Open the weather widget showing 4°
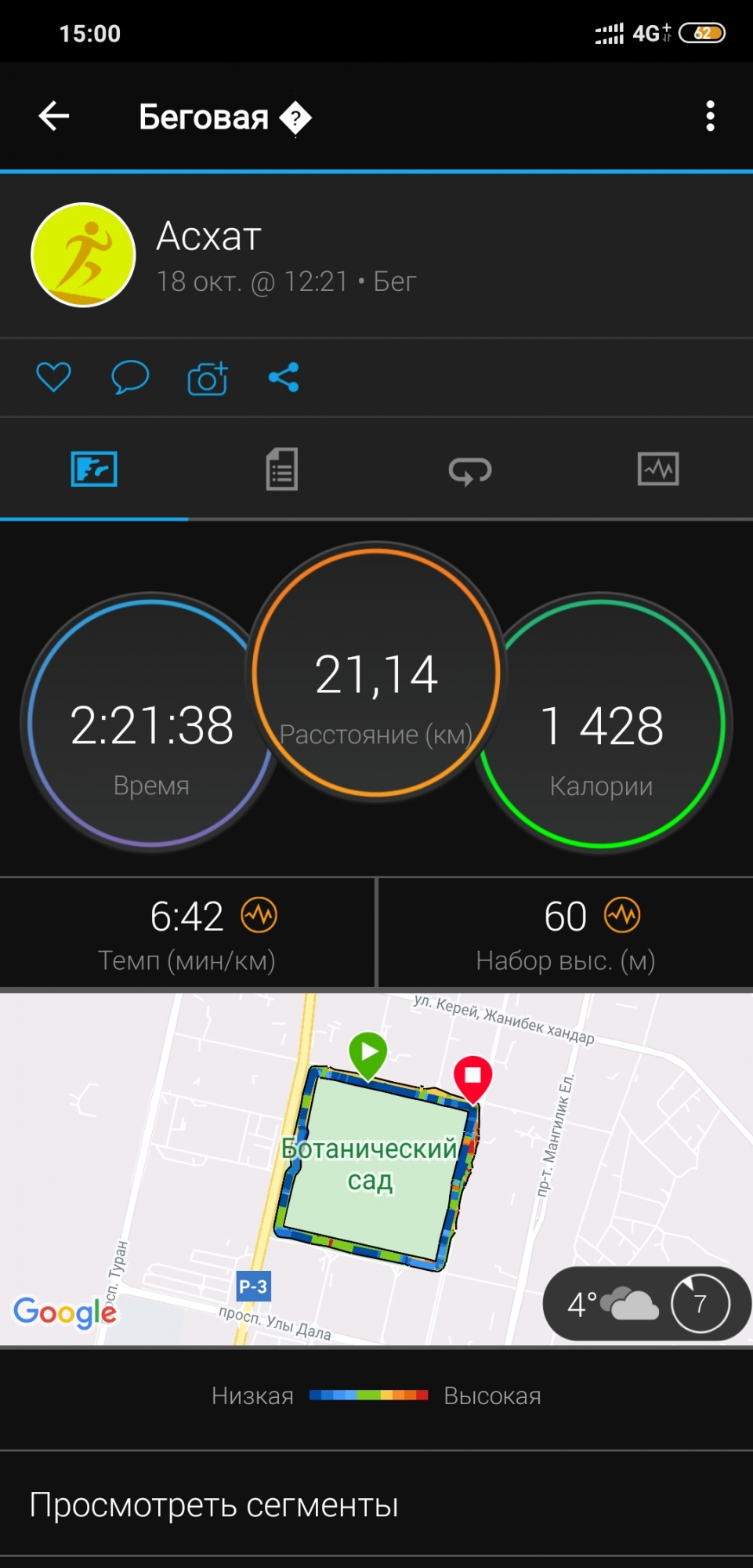753x1568 pixels. pyautogui.click(x=646, y=1304)
